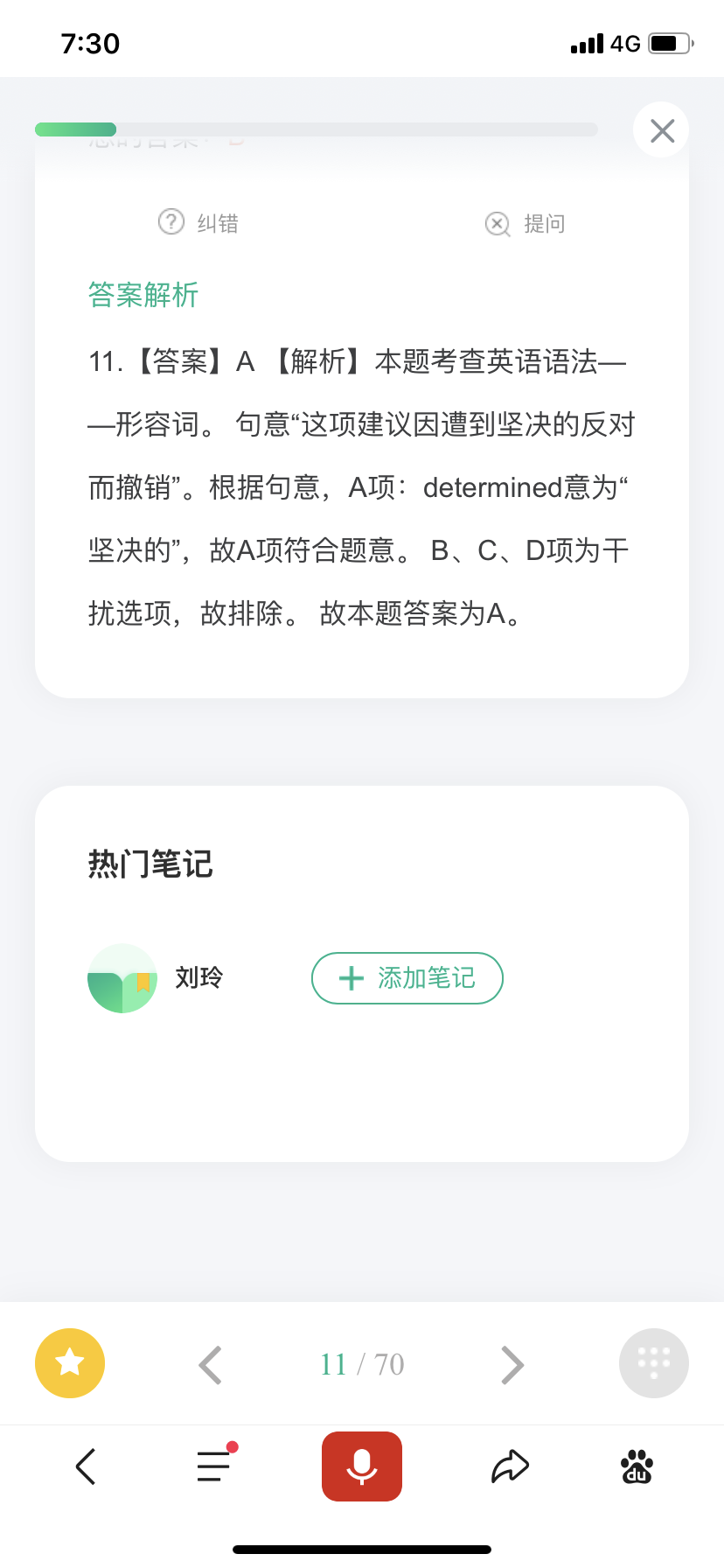Open the browser menu with red dot
Viewport: 724px width, 1568px height.
[x=216, y=1465]
